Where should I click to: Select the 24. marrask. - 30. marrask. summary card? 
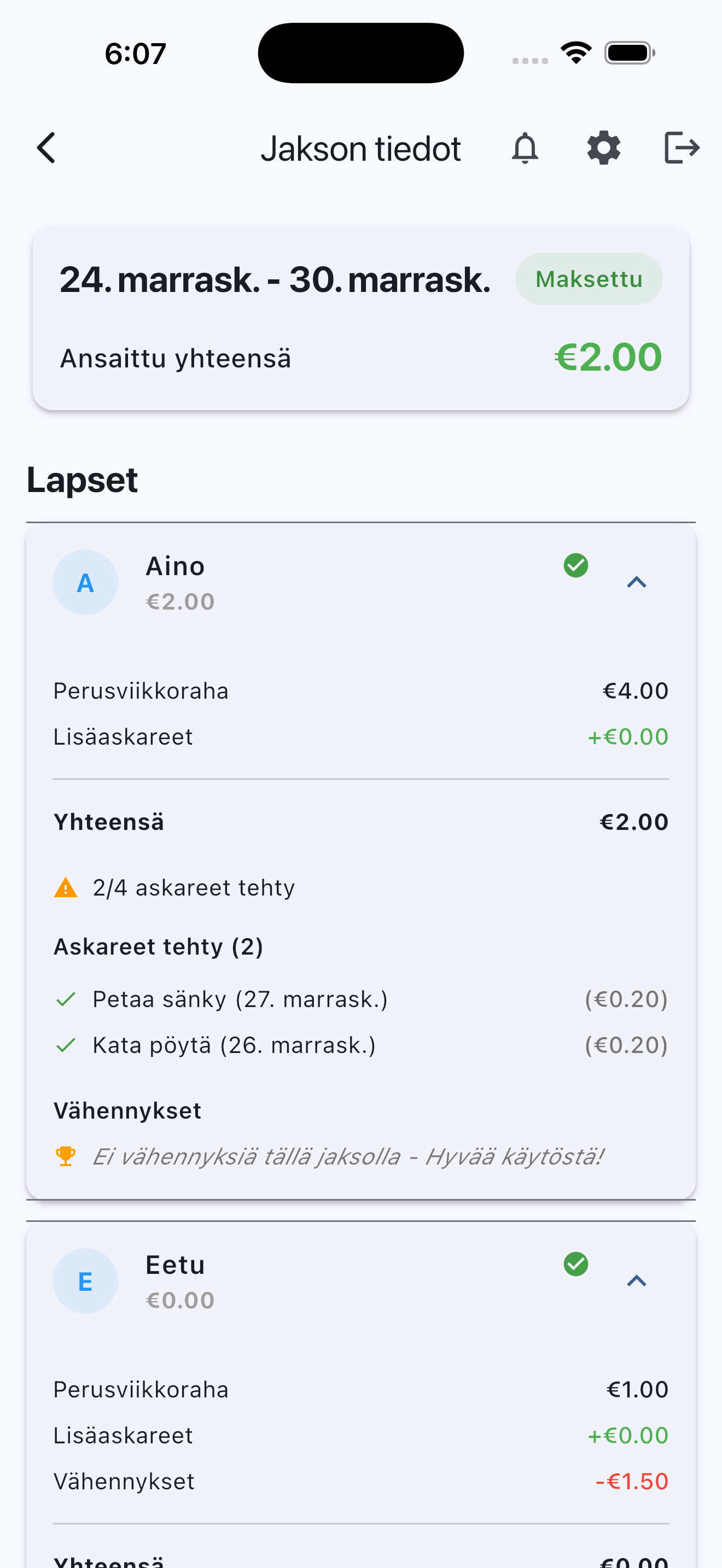[x=275, y=280]
